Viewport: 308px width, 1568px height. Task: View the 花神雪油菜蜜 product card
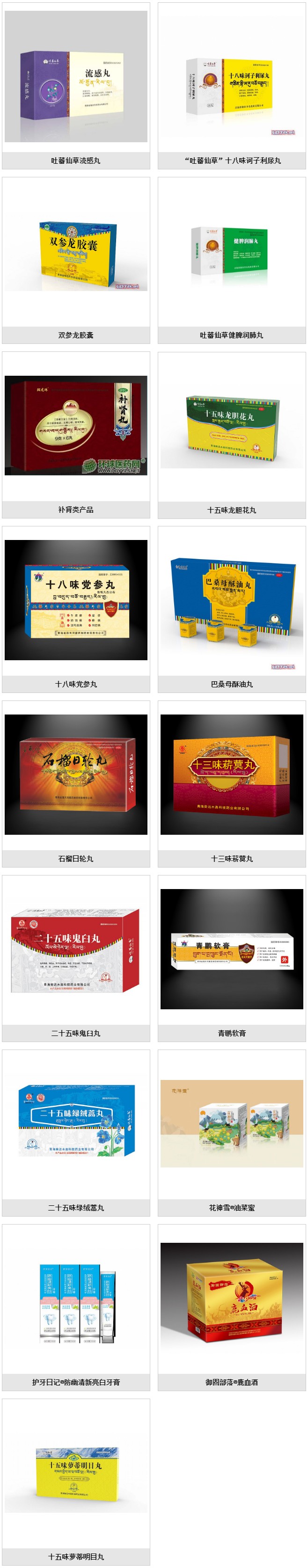[231, 1123]
